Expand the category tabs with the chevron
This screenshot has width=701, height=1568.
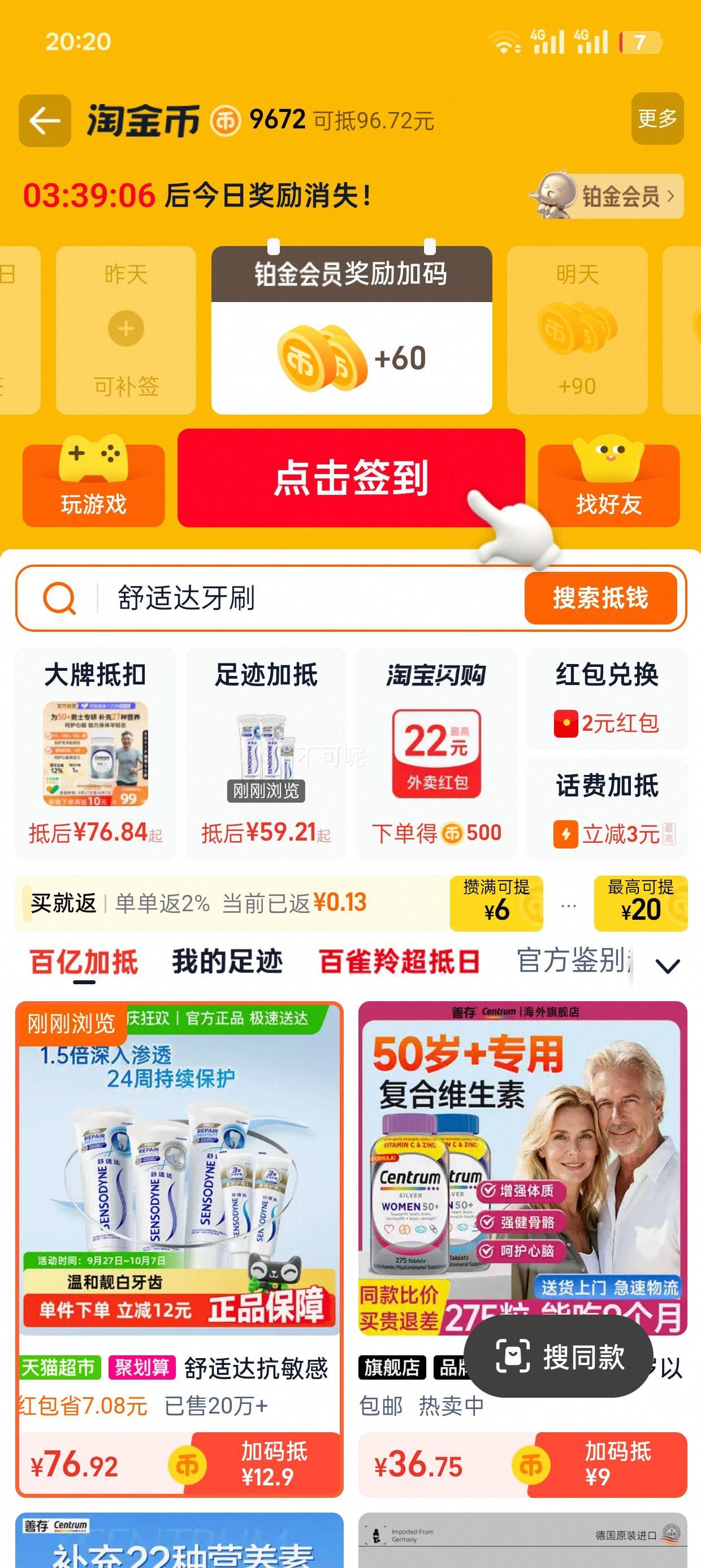click(x=668, y=966)
